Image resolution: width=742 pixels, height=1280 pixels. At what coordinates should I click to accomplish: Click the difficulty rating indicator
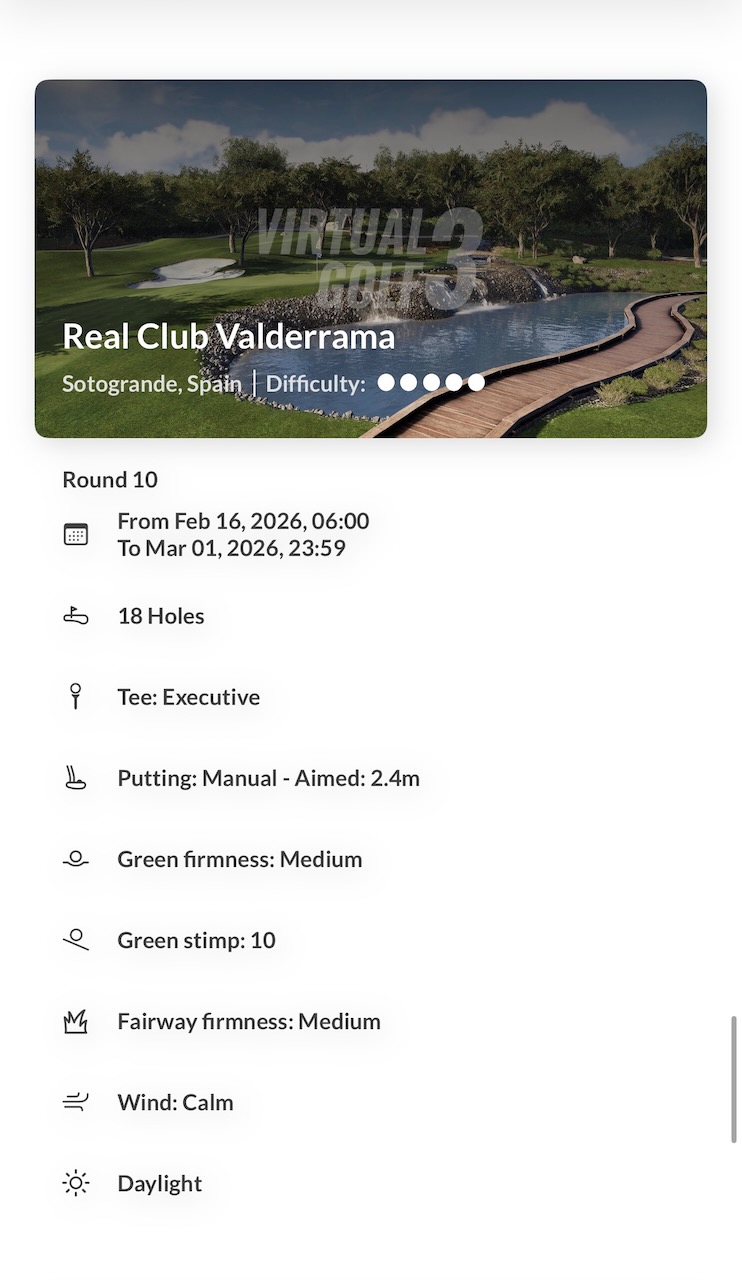click(429, 382)
